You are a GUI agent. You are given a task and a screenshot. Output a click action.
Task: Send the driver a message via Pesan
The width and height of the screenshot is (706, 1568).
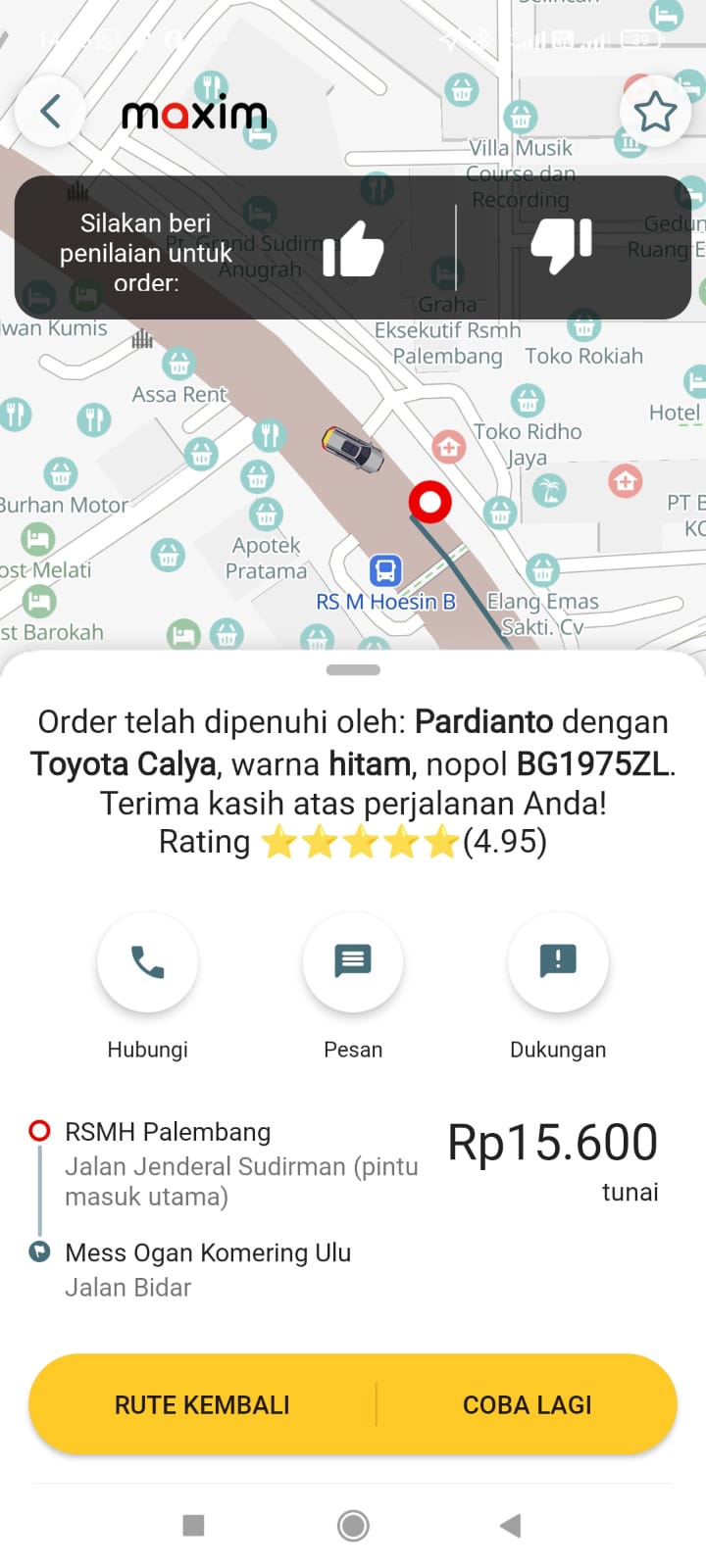[x=353, y=962]
